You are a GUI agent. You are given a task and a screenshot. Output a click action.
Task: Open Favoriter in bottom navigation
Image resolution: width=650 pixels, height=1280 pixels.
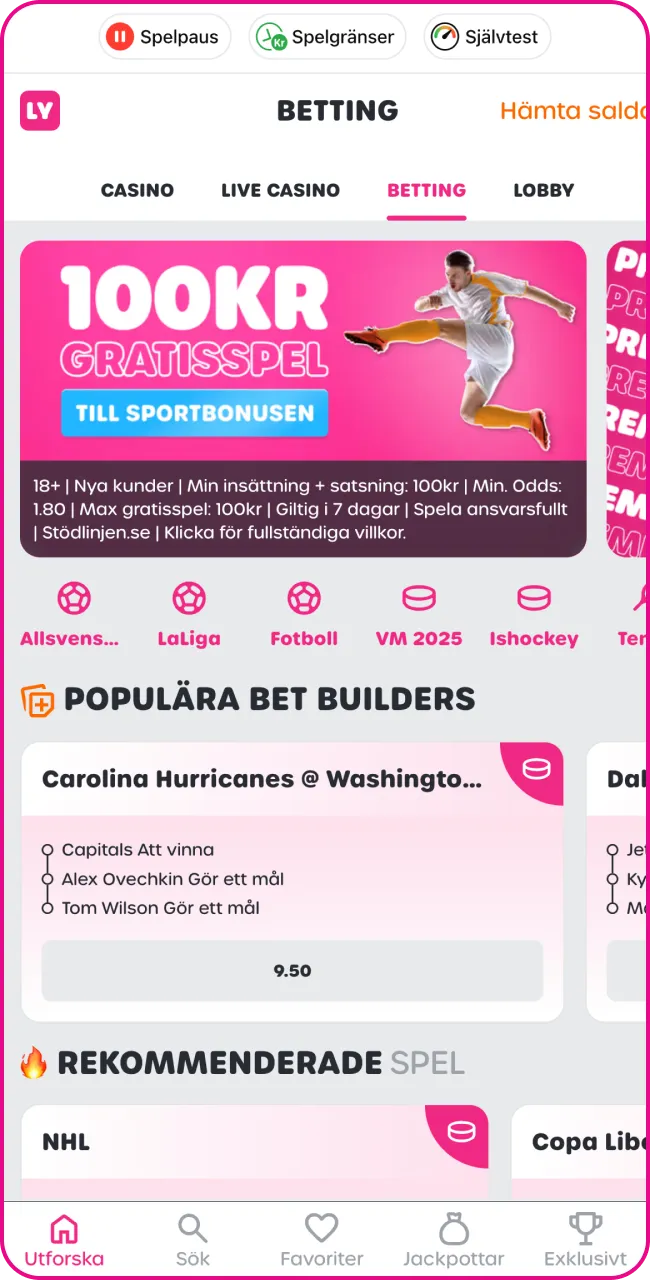click(322, 1241)
